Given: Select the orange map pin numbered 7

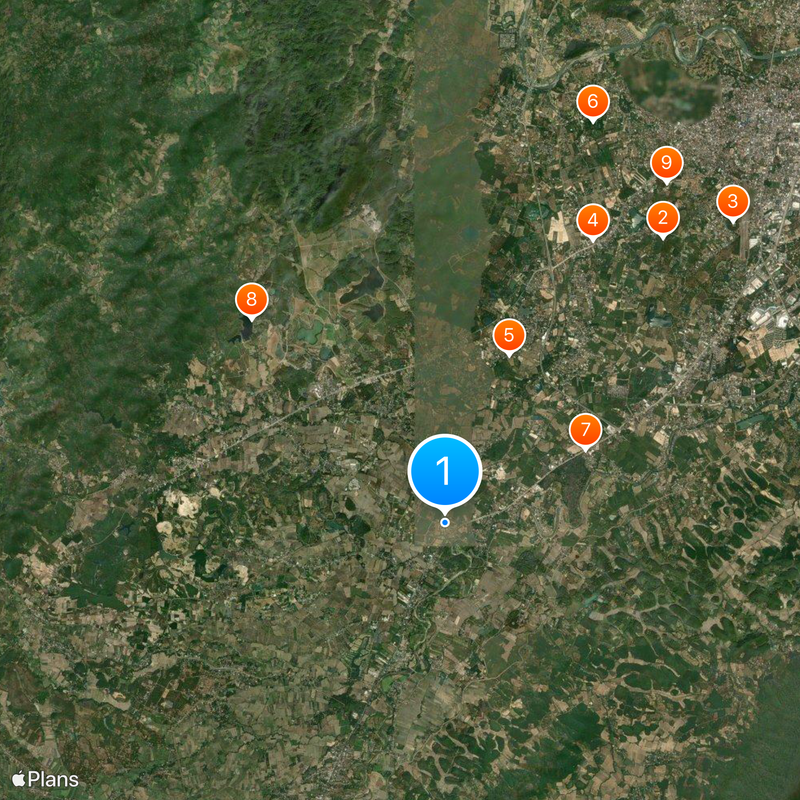Looking at the screenshot, I should (585, 430).
